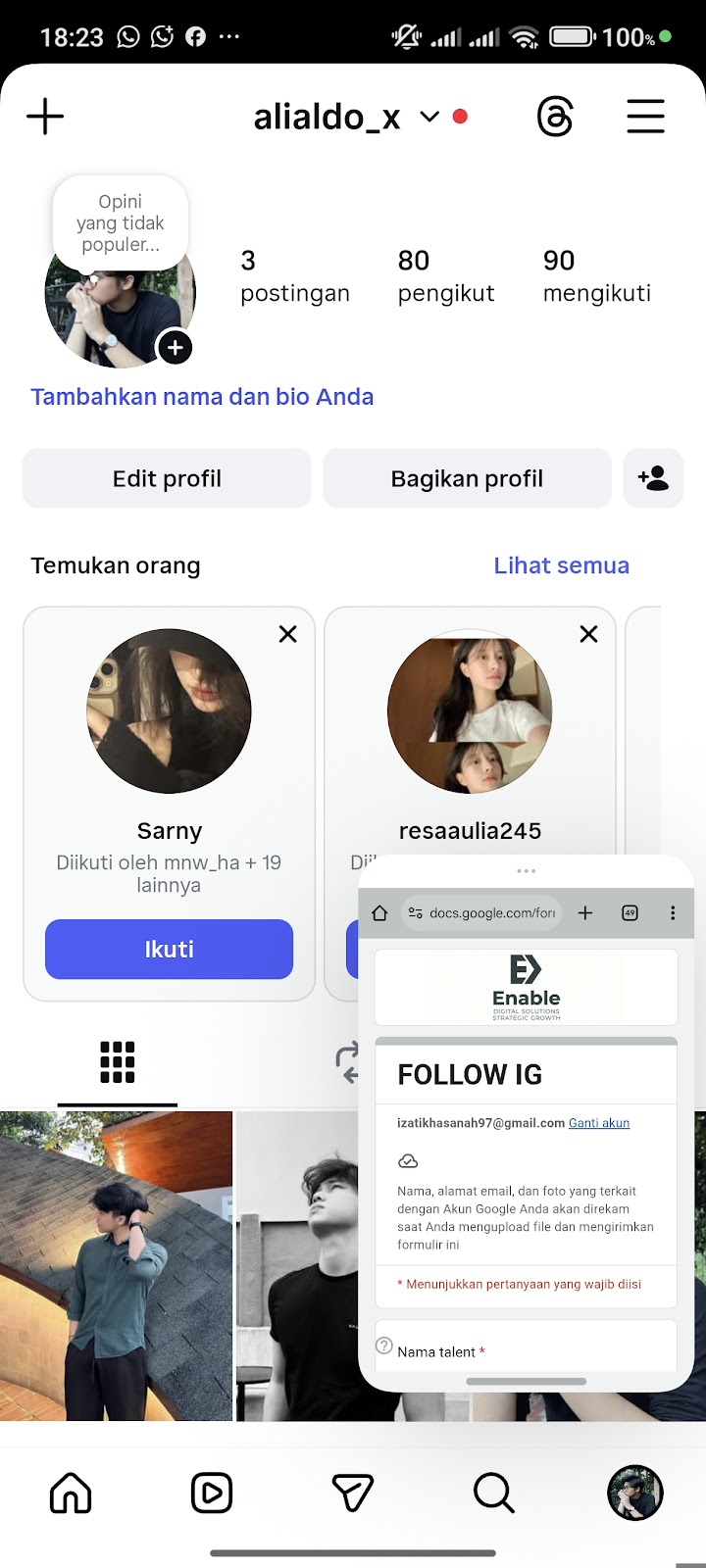Follow Sarny with the Ikuti button
This screenshot has height=1568, width=706.
coord(169,949)
